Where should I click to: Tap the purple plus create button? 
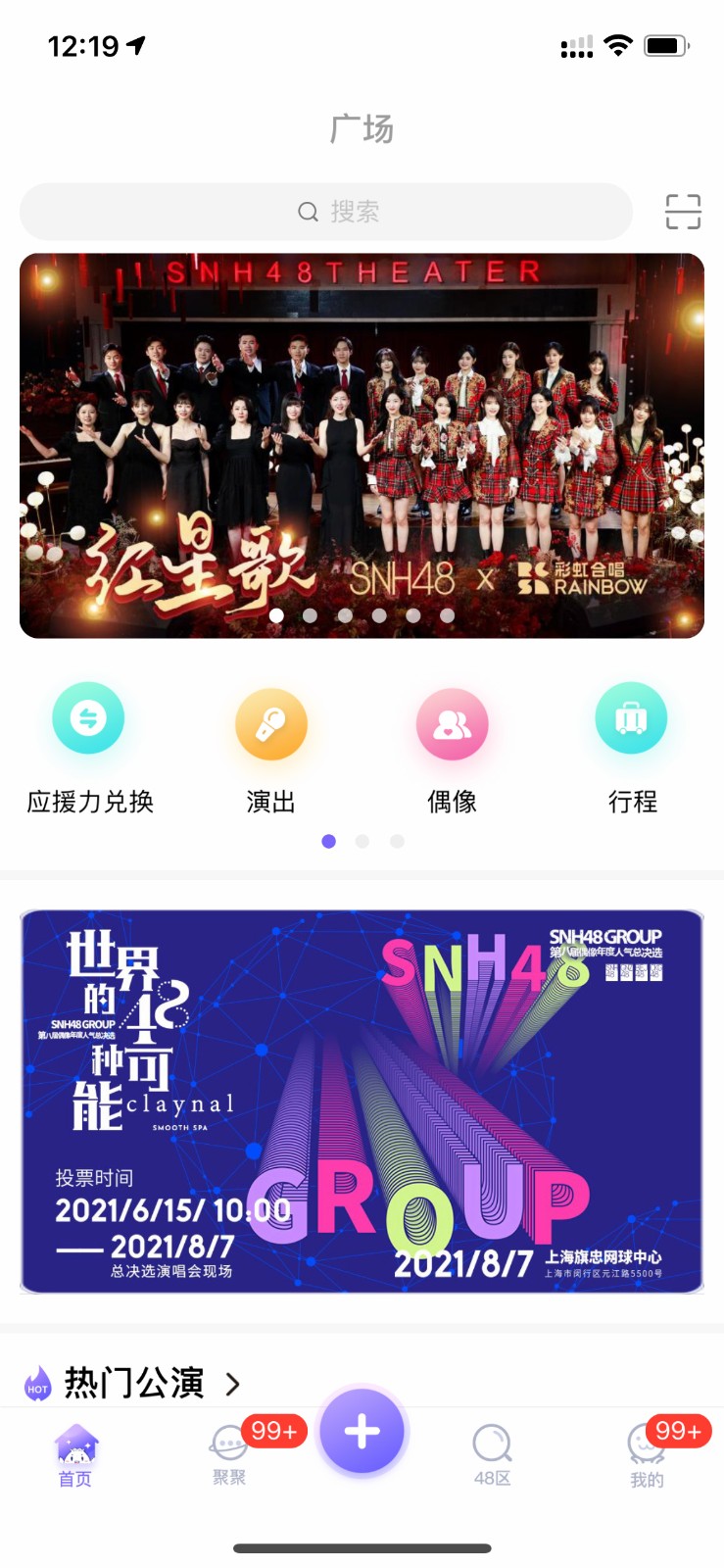pos(362,1431)
